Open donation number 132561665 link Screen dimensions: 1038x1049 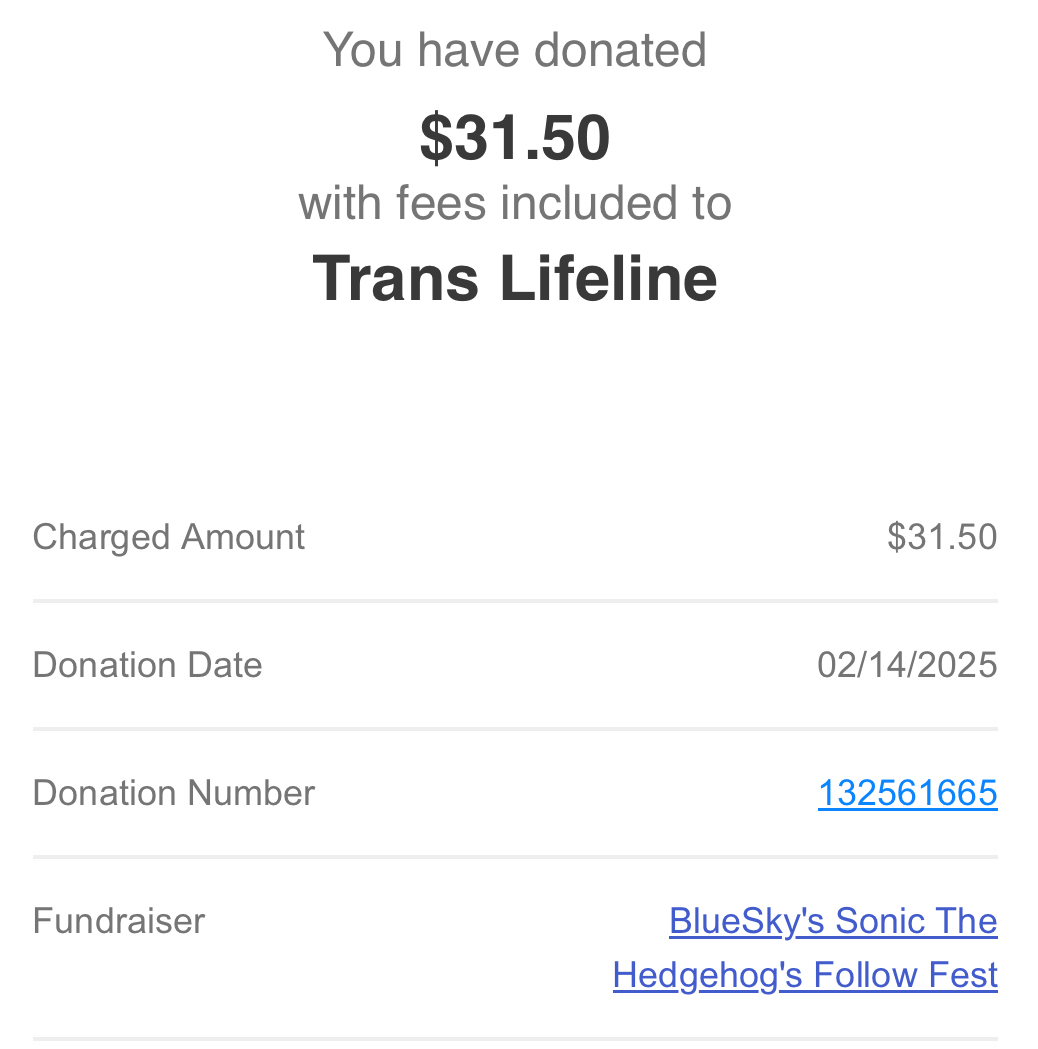pos(907,793)
